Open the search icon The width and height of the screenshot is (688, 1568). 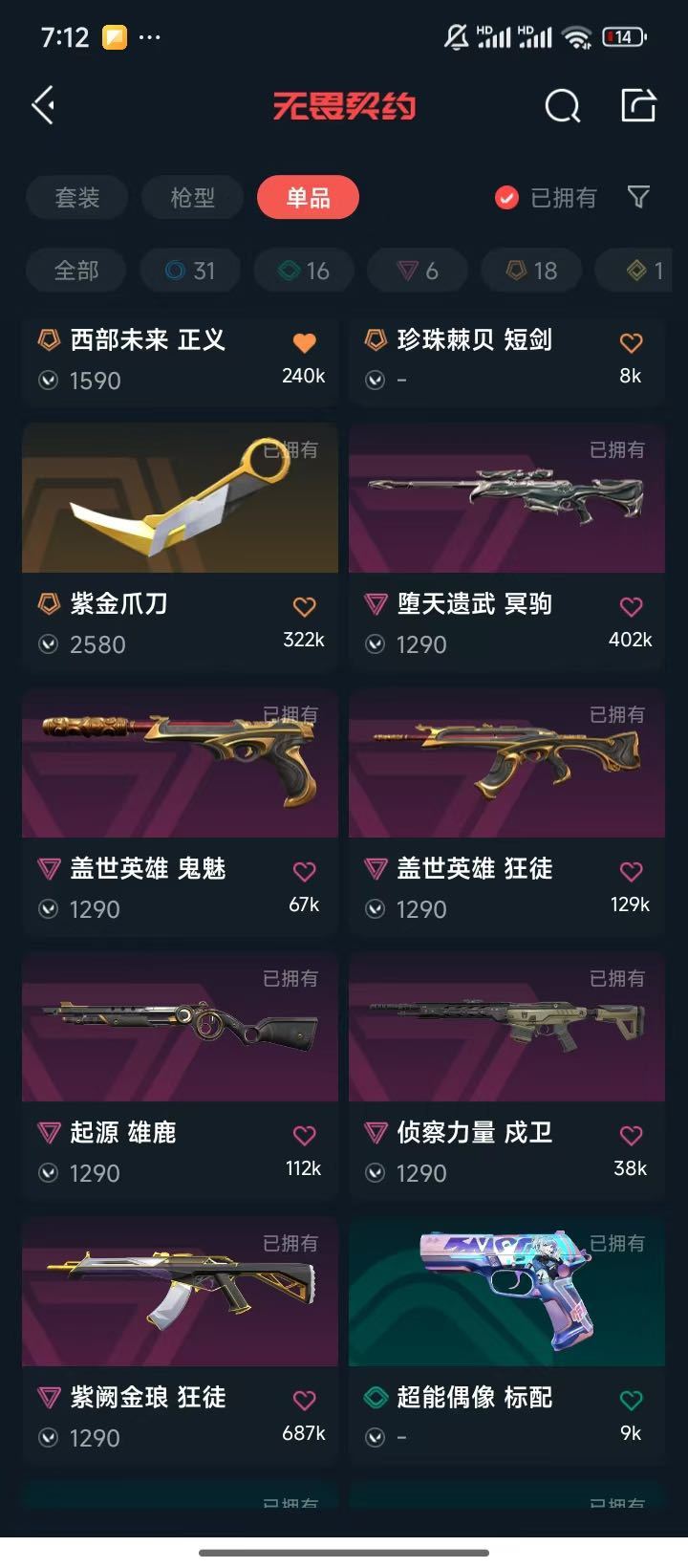tap(562, 106)
